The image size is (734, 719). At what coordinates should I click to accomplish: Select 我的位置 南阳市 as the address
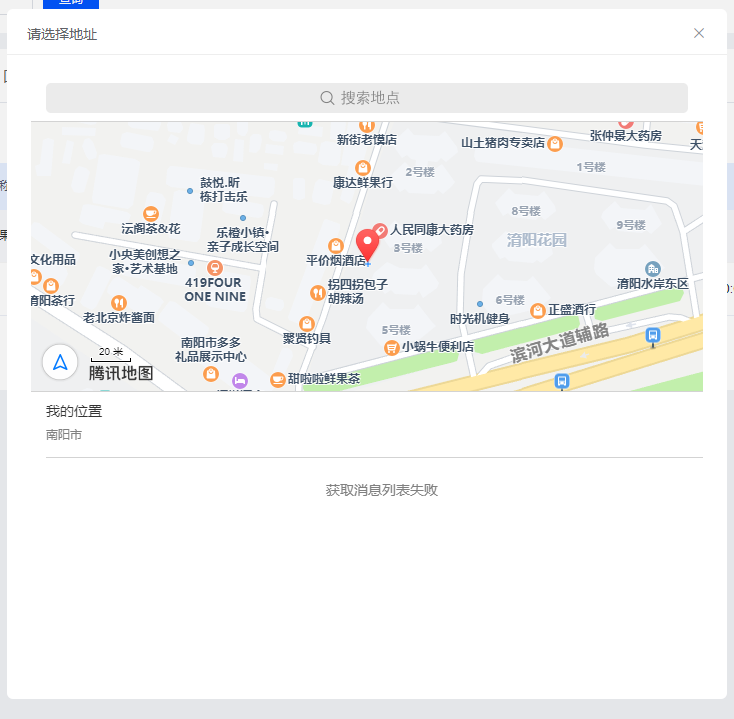pos(374,423)
